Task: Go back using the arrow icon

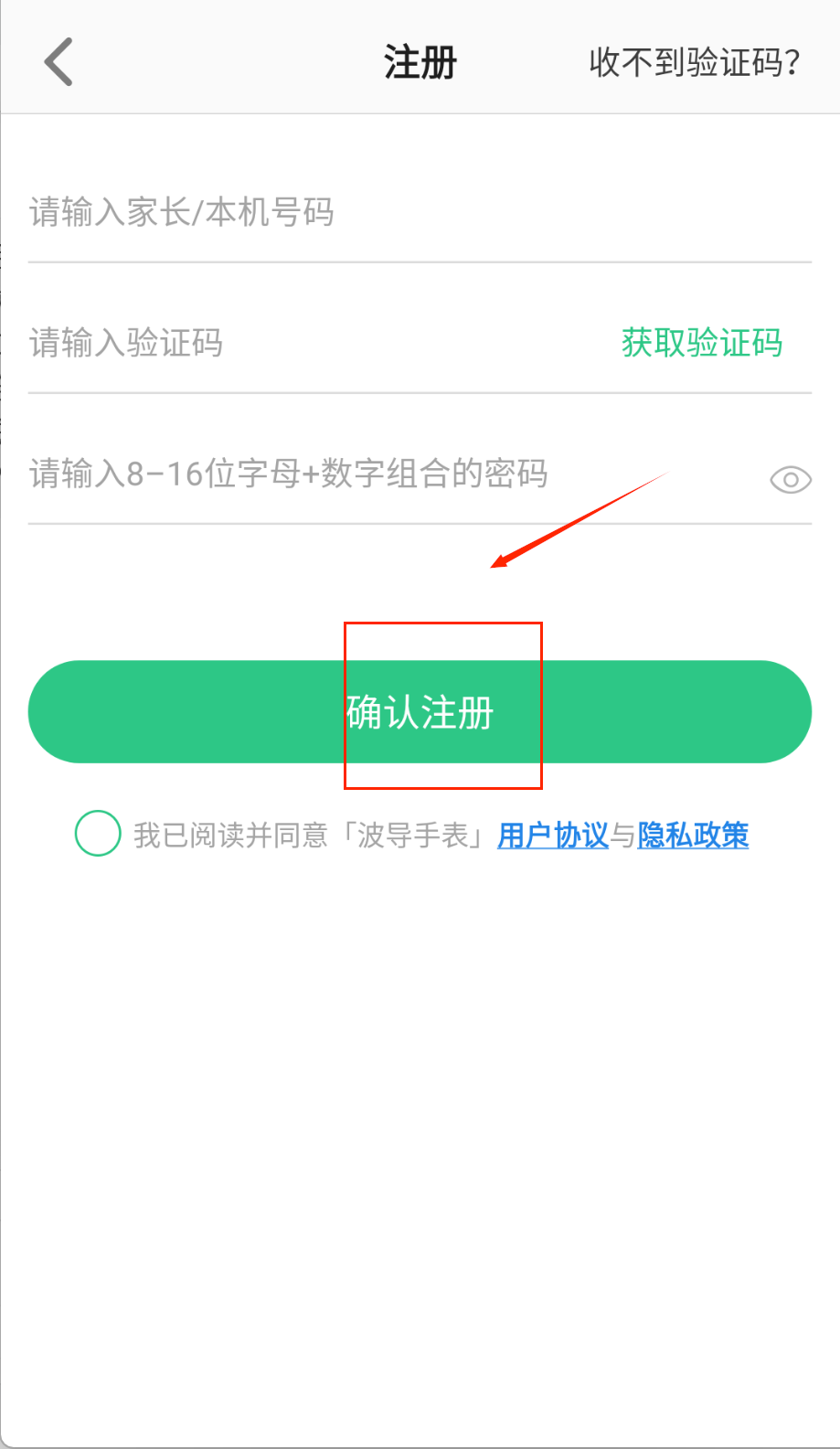Action: coord(58,62)
